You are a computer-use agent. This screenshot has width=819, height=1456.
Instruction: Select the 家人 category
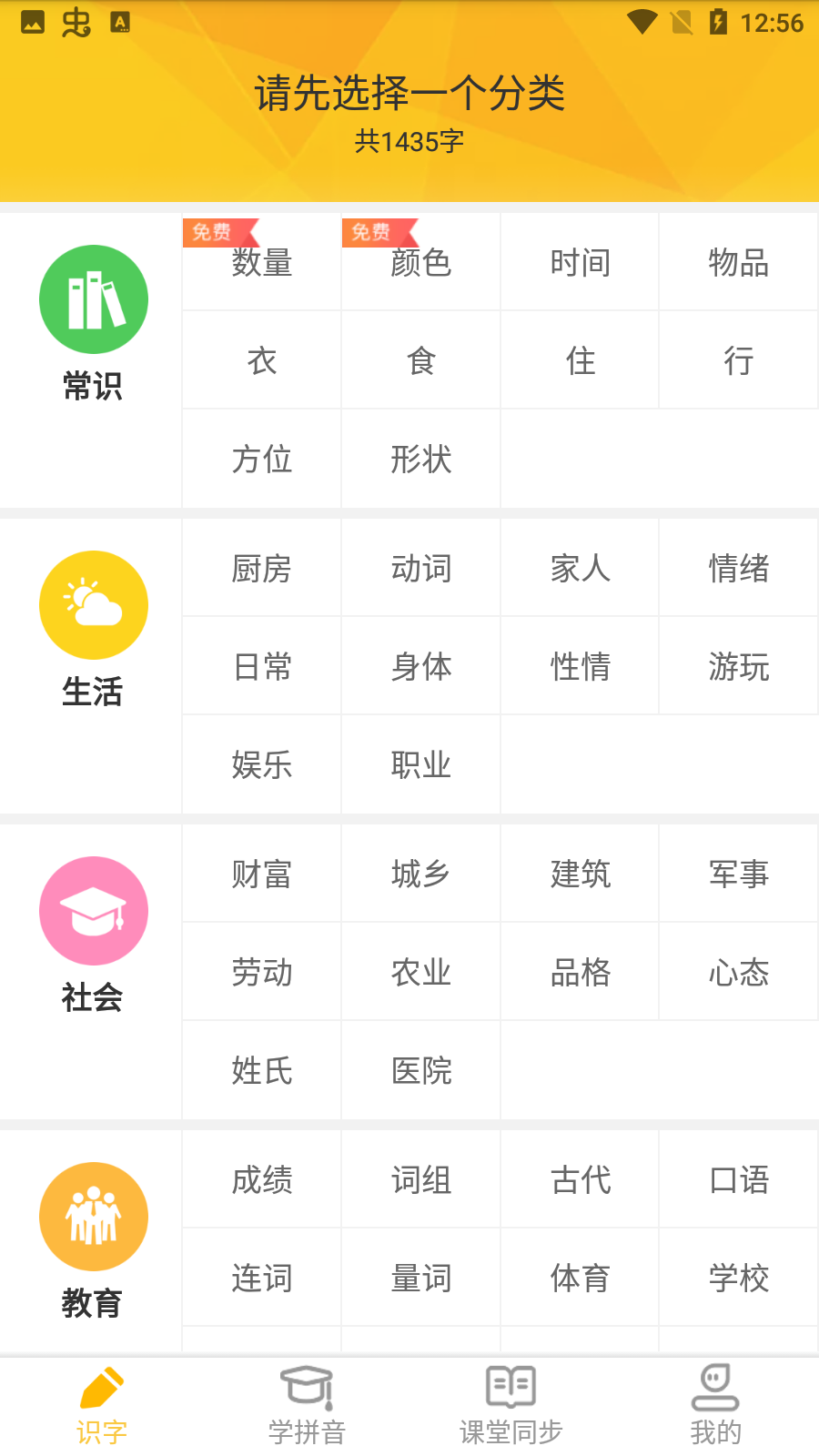point(580,569)
